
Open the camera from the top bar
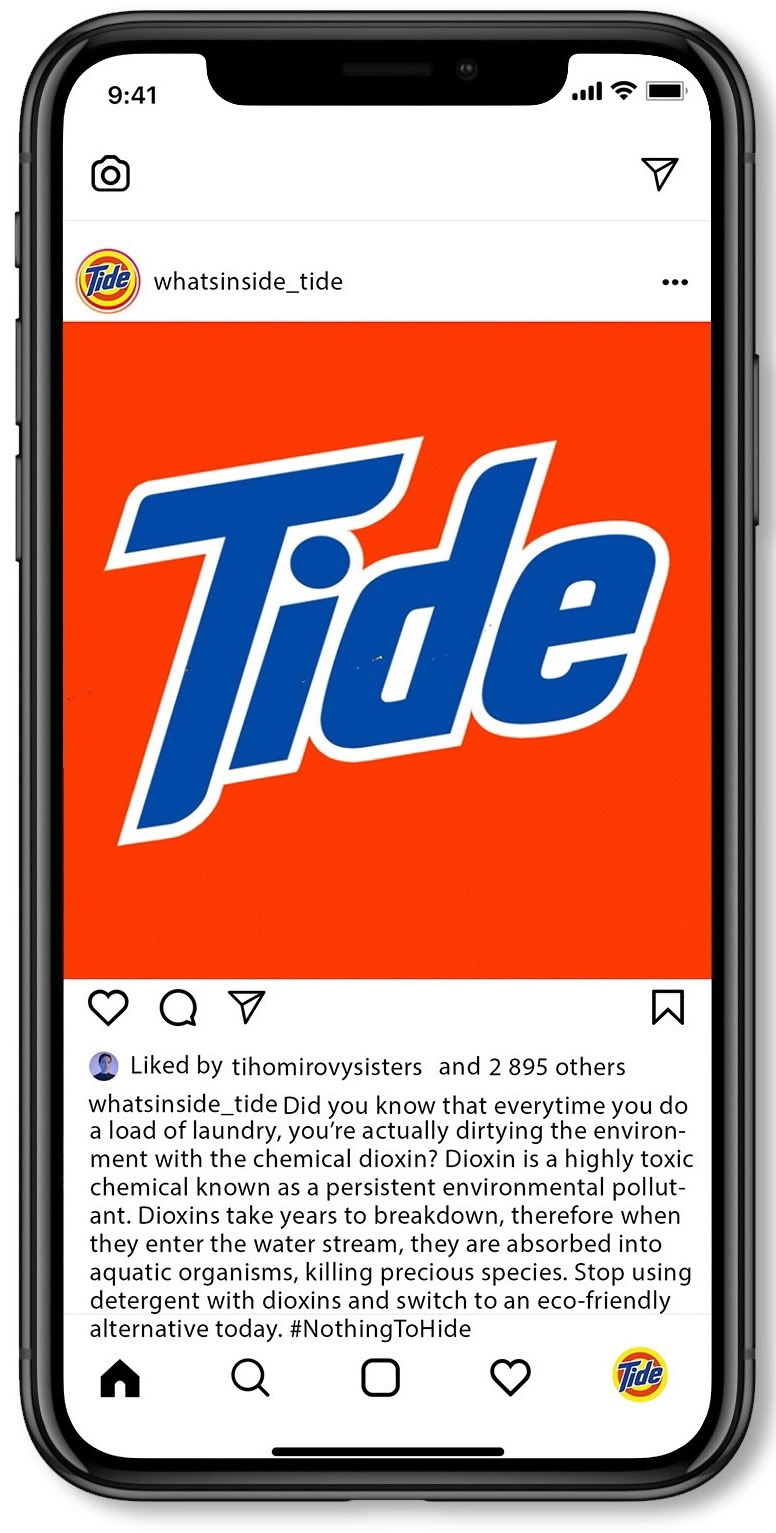(110, 174)
